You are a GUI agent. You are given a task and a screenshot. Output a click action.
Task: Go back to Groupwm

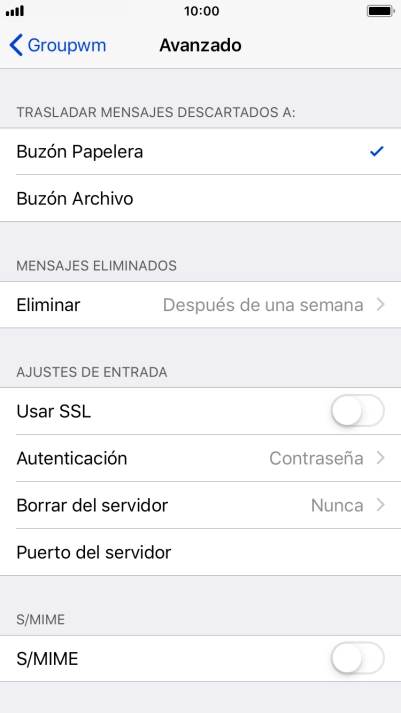[57, 45]
